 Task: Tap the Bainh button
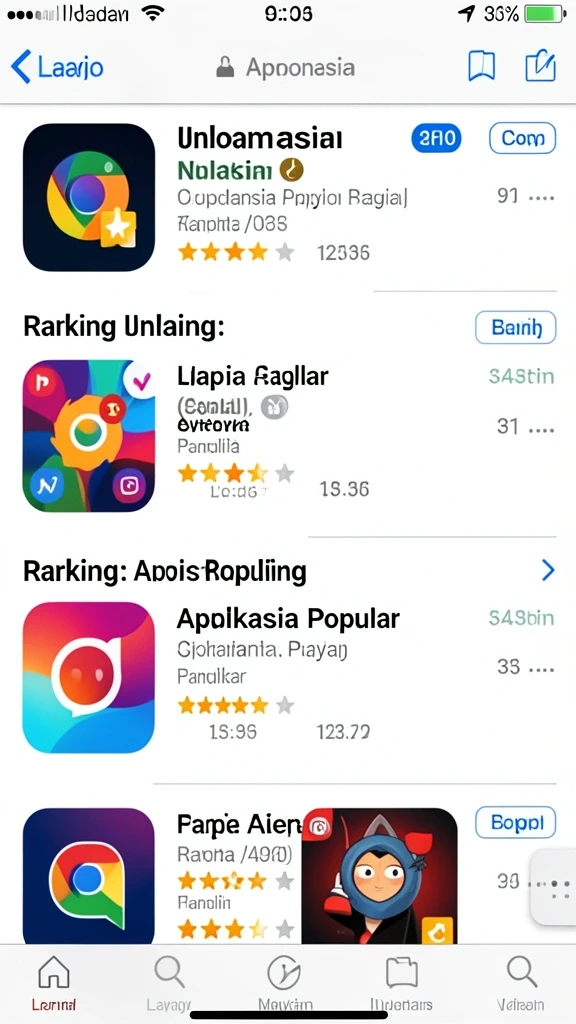point(516,327)
